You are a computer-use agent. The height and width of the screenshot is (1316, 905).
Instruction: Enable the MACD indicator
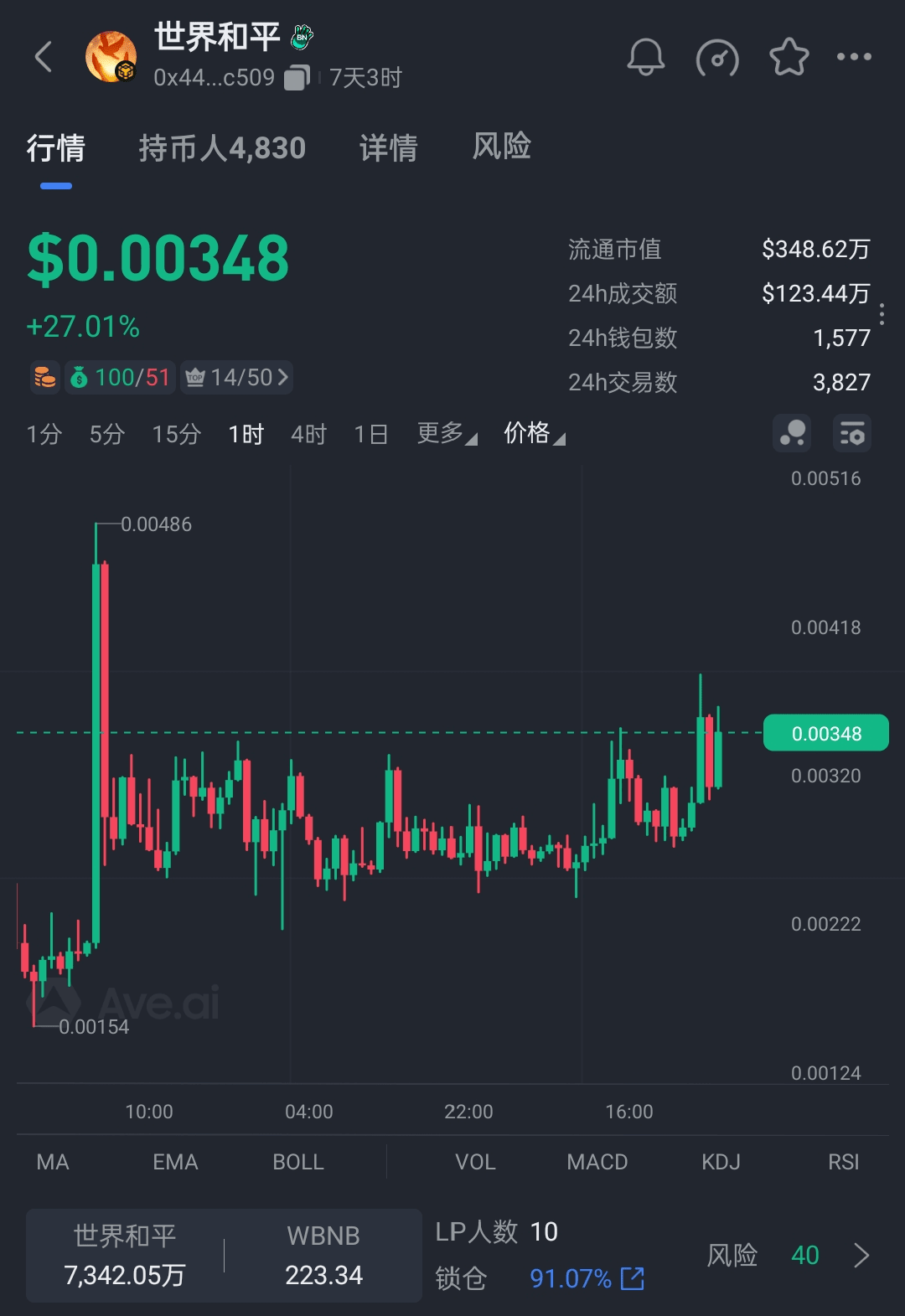click(597, 1162)
